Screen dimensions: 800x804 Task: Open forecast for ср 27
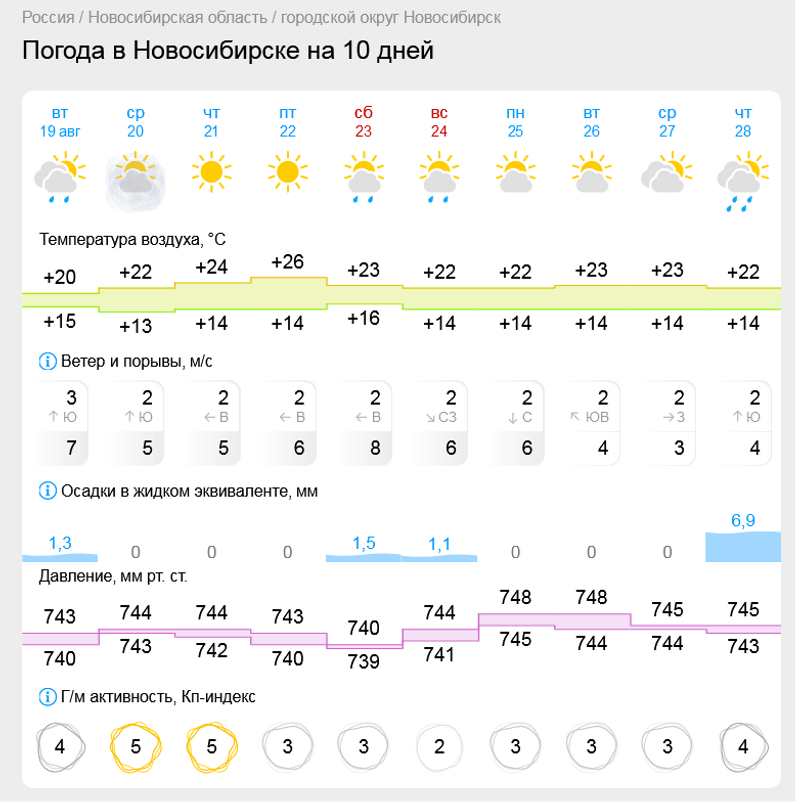click(x=667, y=122)
